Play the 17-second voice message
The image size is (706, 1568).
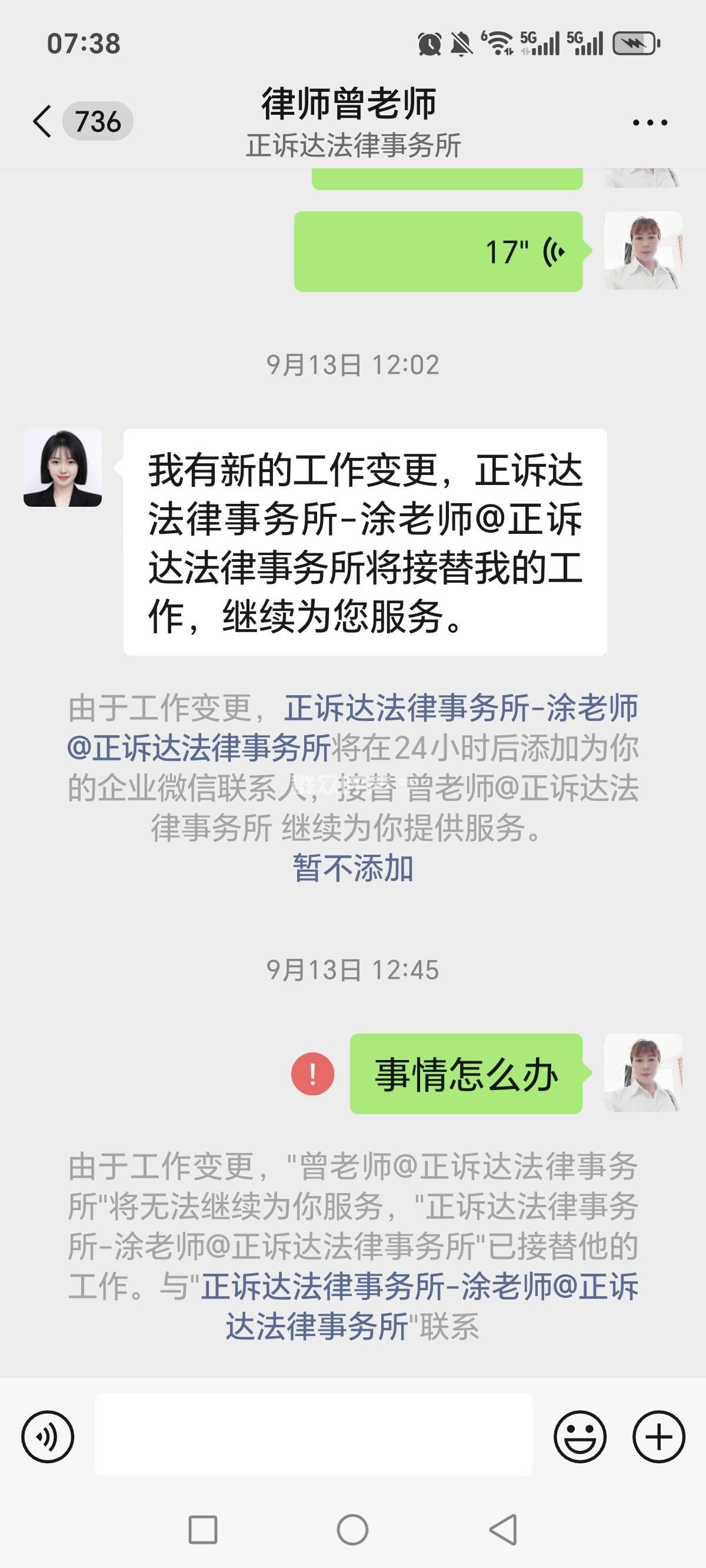[x=438, y=251]
